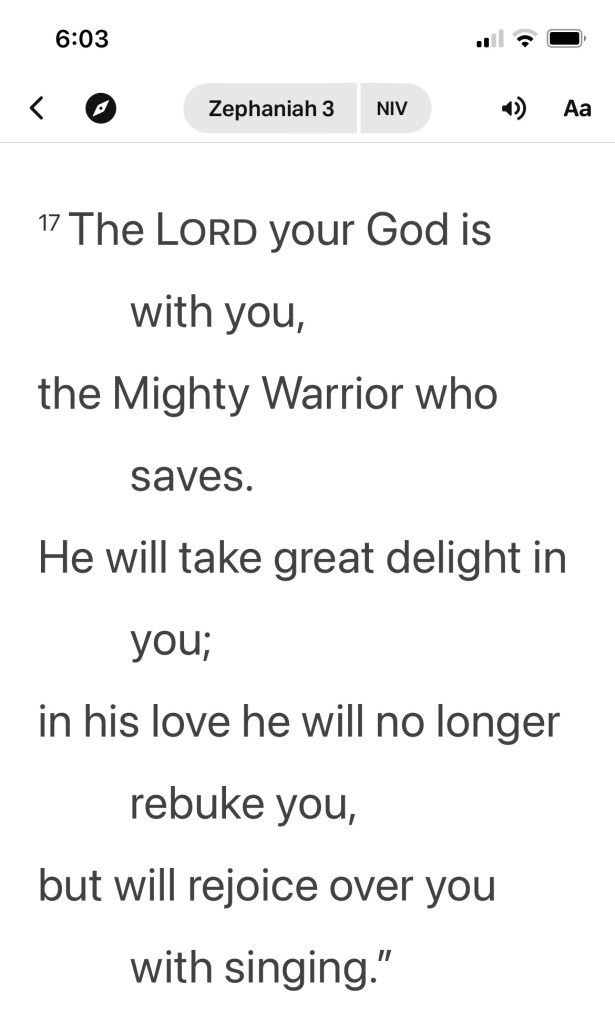
Task: Change the NIV Bible version
Action: click(x=393, y=108)
